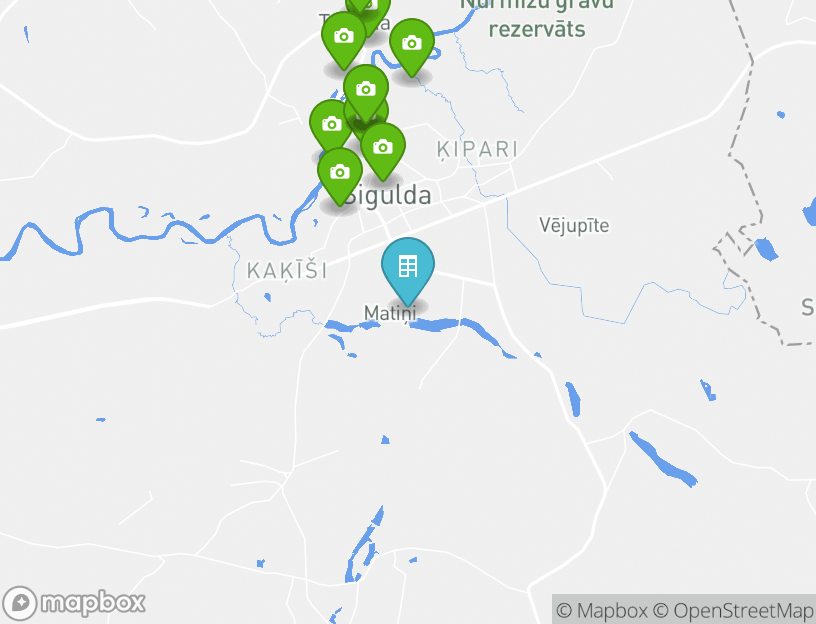Open the camera marker closest to Ķipari label
Viewport: 816px width, 624px height.
383,148
